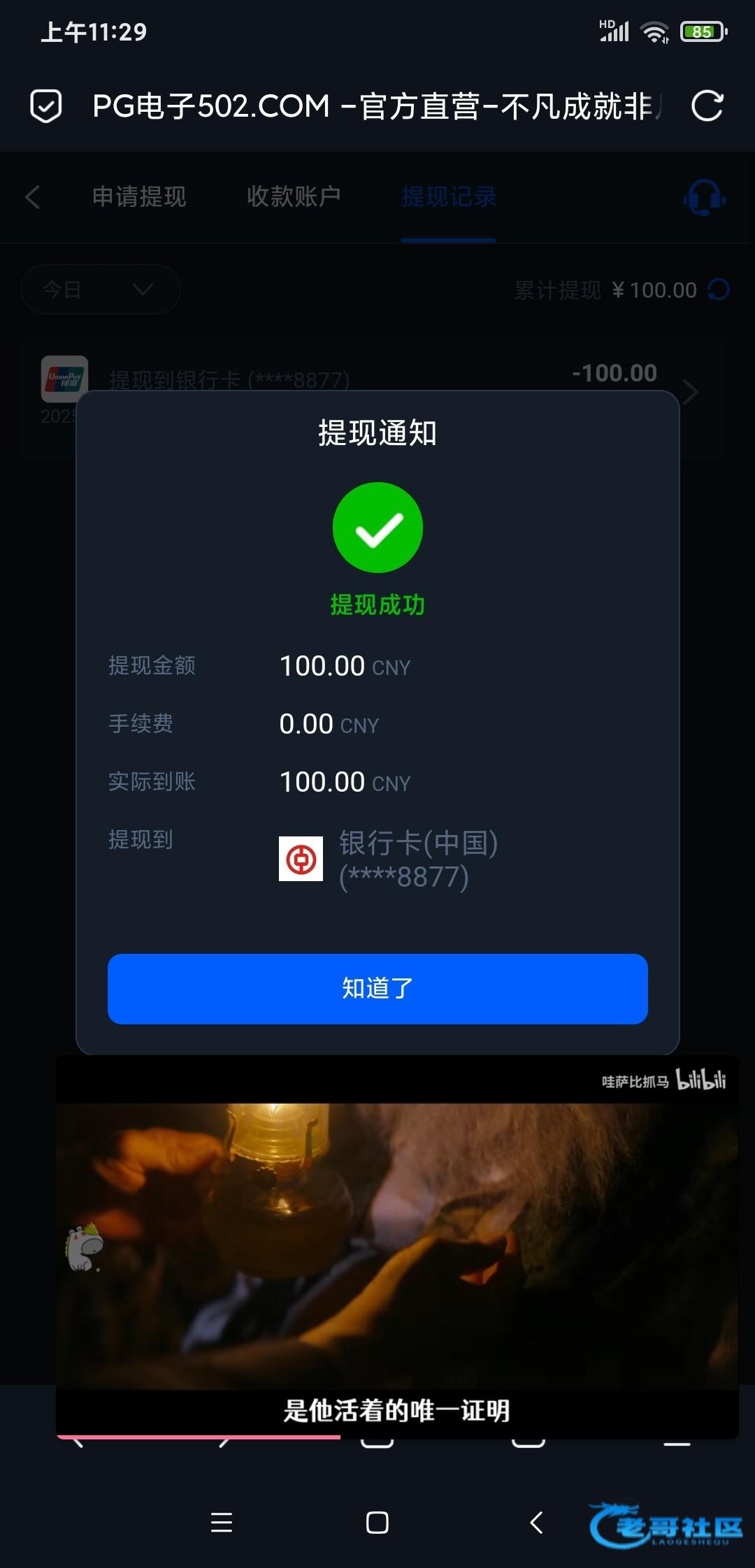Viewport: 755px width, 1568px height.
Task: Tap the 知道了 button
Action: coord(377,989)
